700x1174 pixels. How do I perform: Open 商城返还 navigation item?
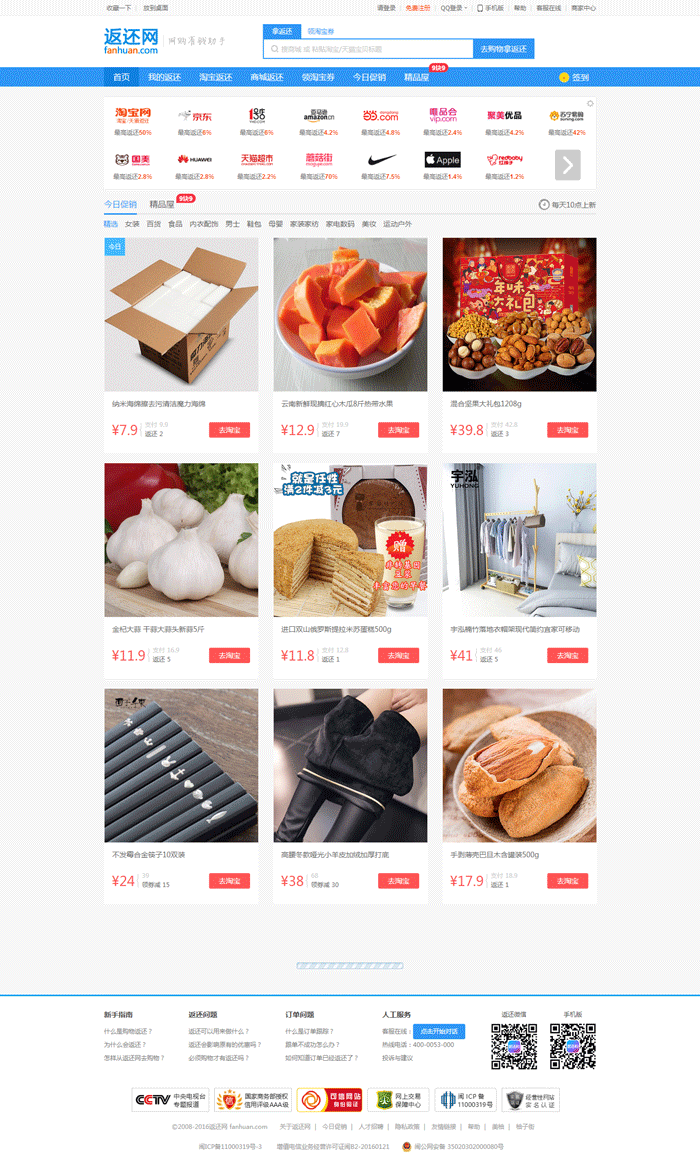coord(267,77)
